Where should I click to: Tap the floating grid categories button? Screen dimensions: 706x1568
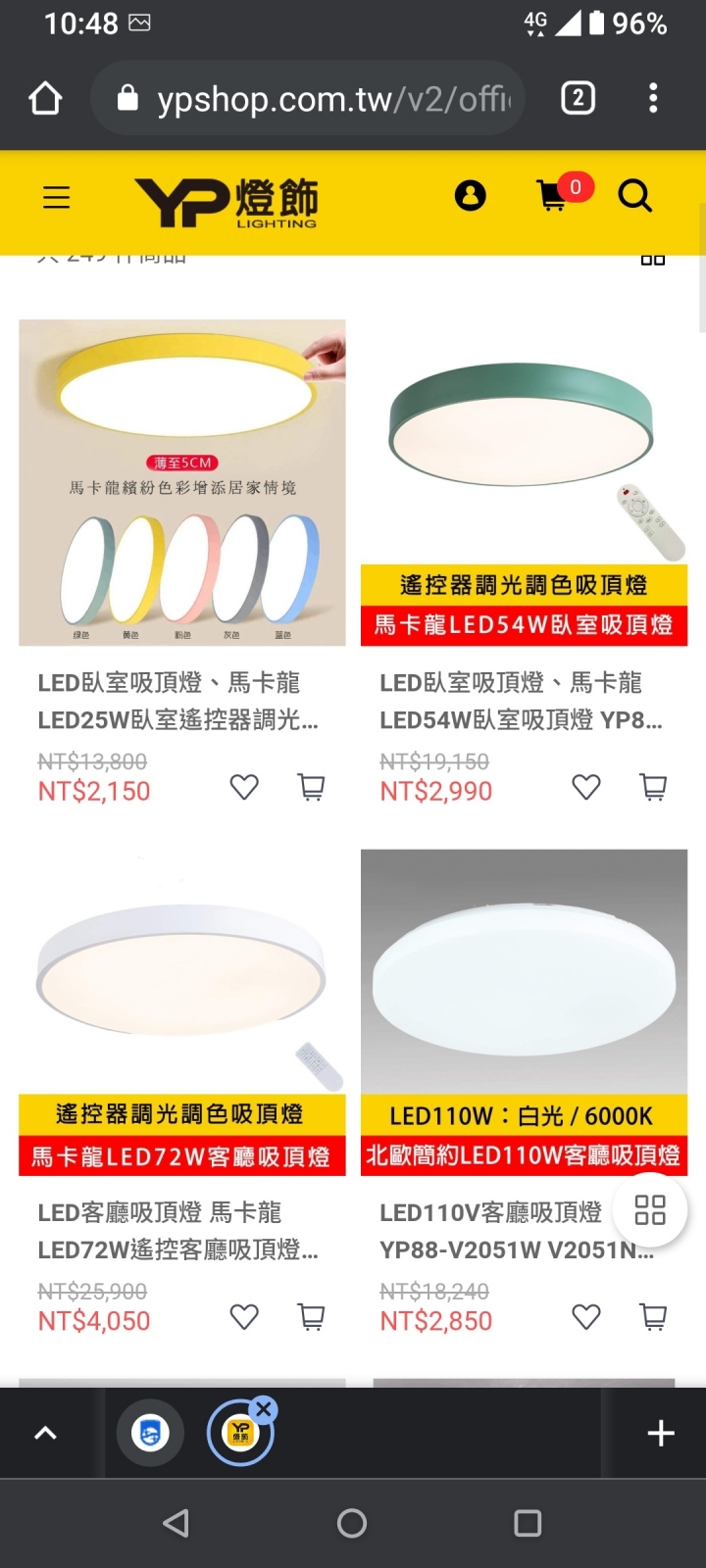point(649,1209)
